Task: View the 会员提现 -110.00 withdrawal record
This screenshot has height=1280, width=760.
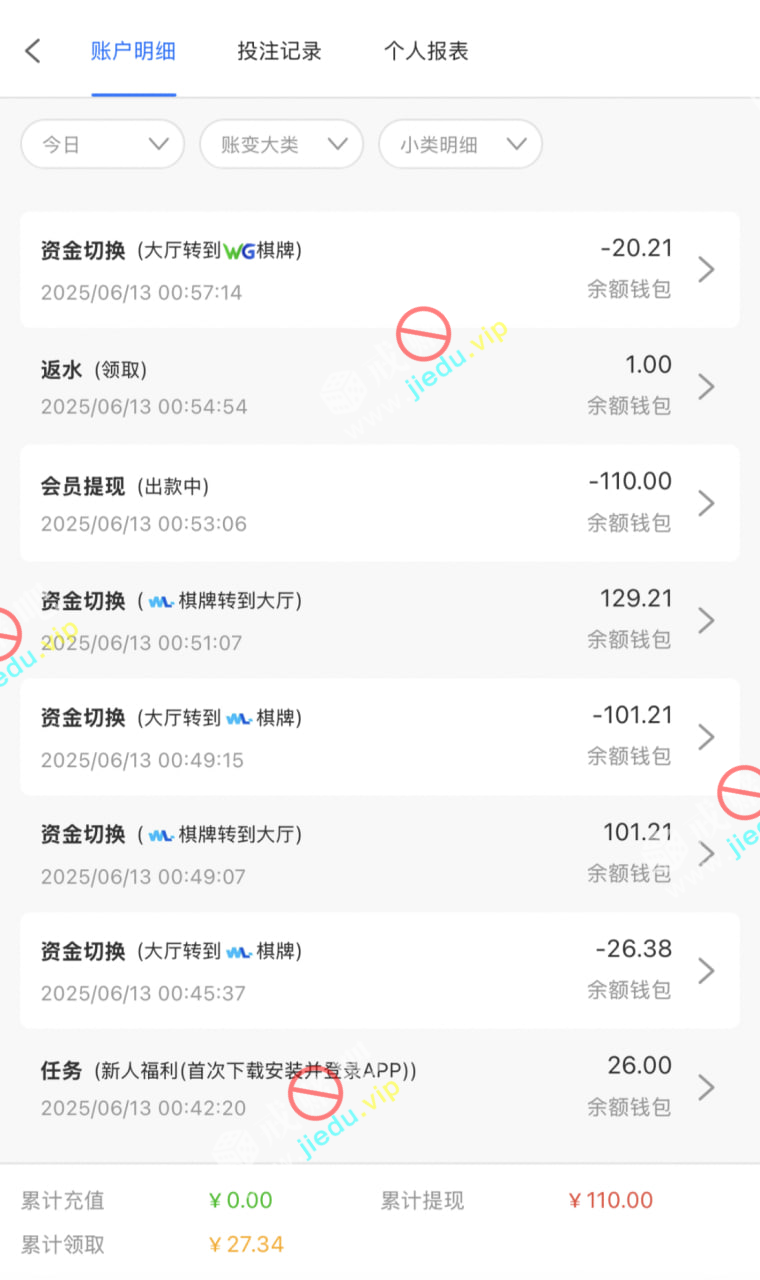Action: [x=380, y=503]
